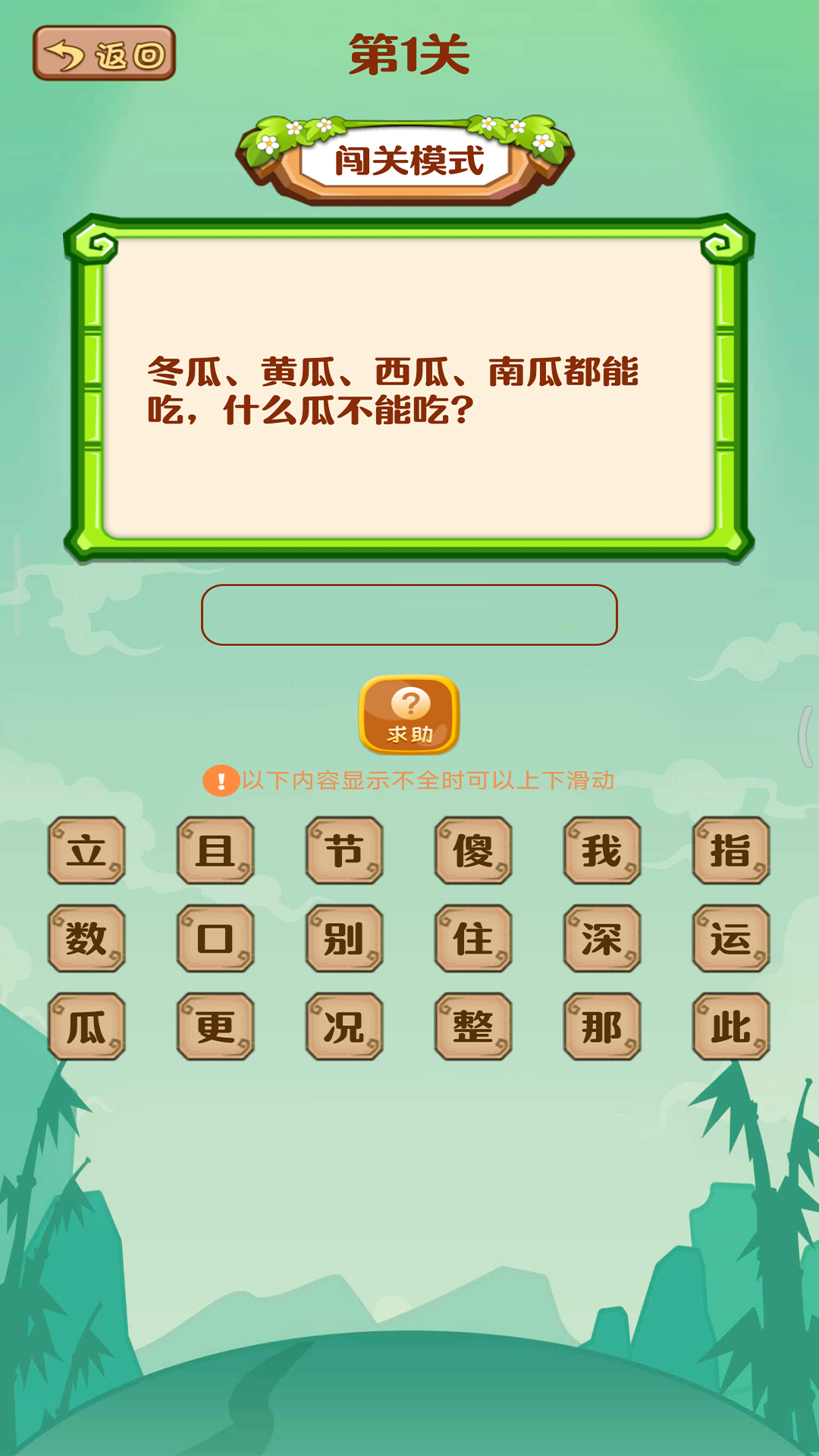This screenshot has height=1456, width=819.
Task: Select the character tile 立
Action: pos(86,850)
